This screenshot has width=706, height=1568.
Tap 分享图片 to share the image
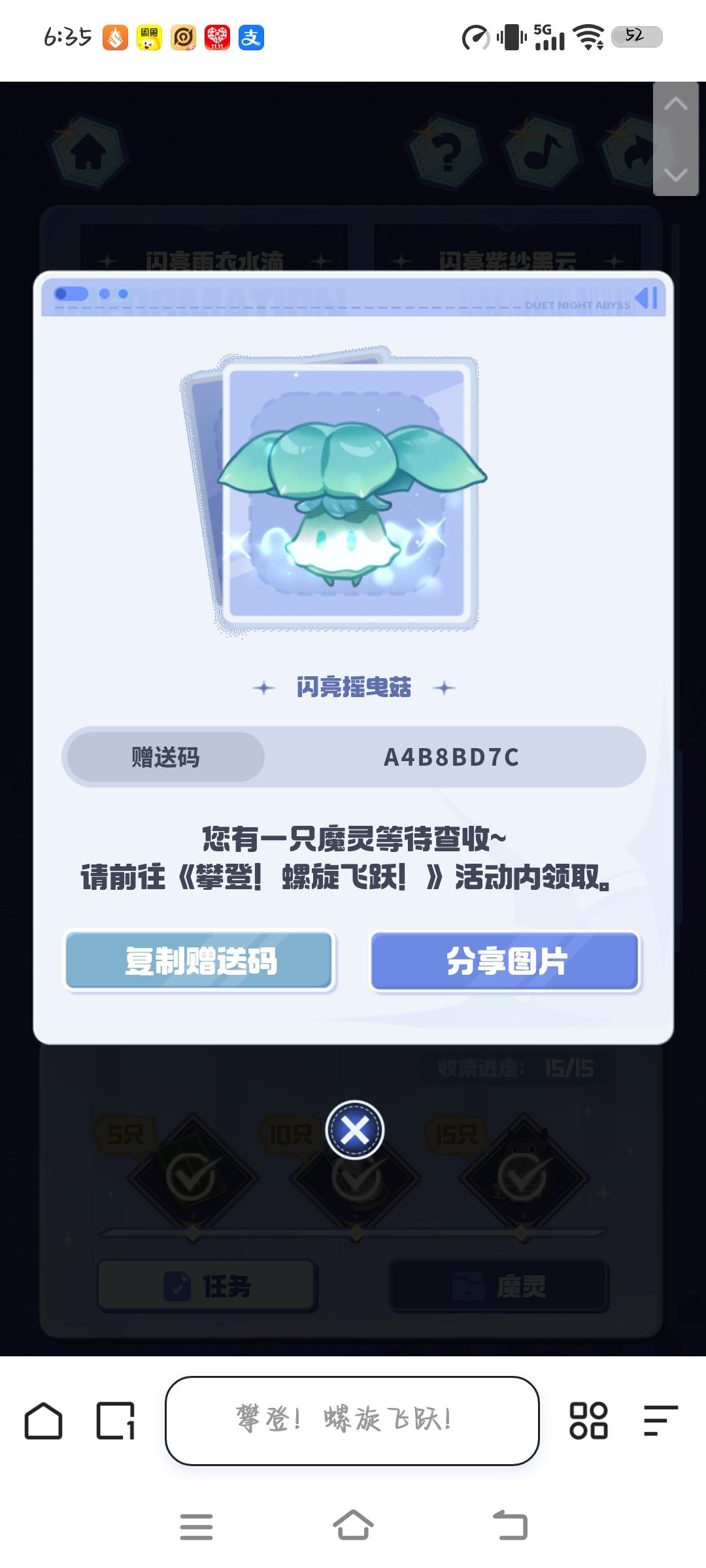click(505, 961)
